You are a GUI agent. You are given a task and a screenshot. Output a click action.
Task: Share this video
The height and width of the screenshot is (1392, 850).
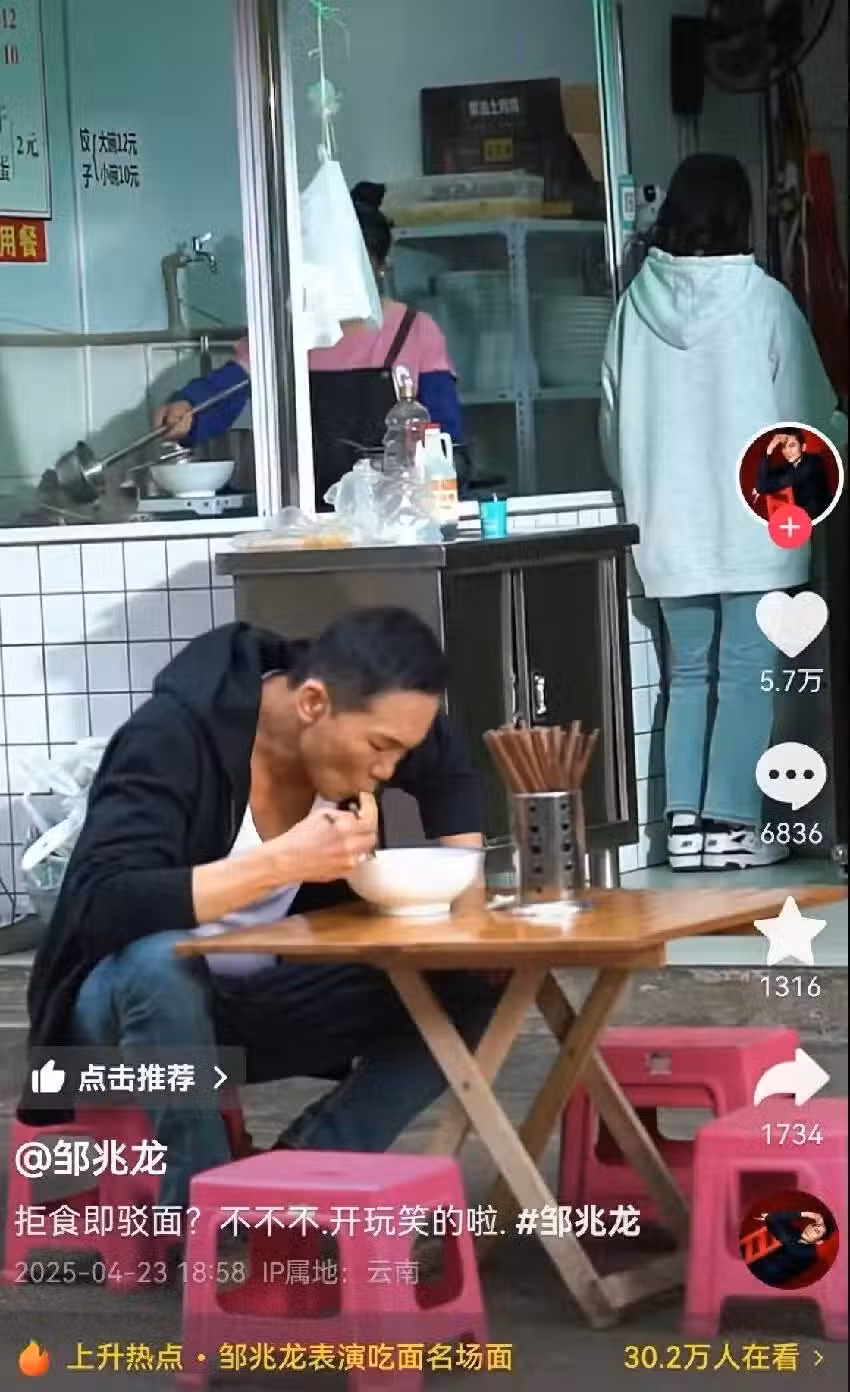790,1081
